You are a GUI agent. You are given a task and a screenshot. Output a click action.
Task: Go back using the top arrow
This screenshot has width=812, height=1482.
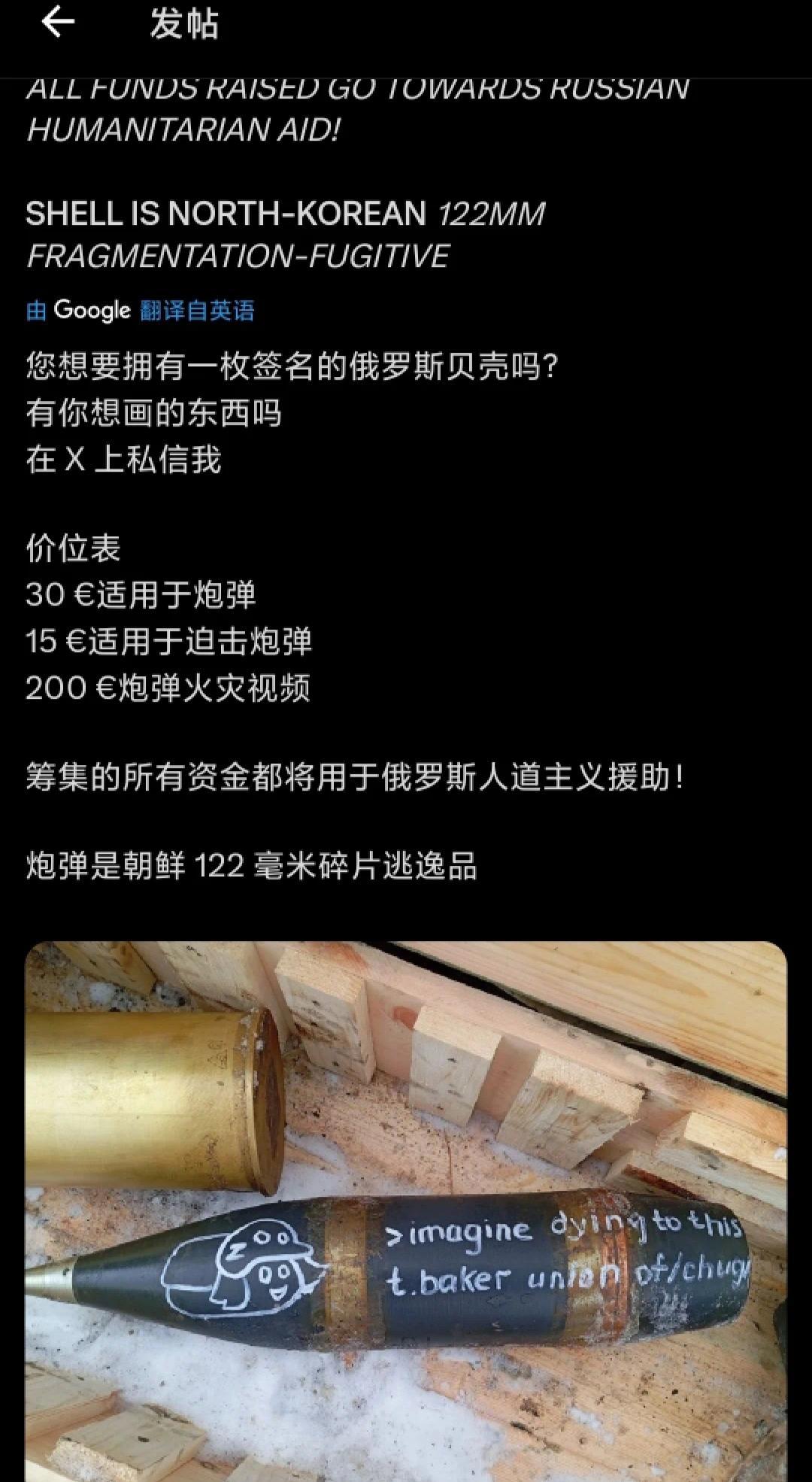57,23
